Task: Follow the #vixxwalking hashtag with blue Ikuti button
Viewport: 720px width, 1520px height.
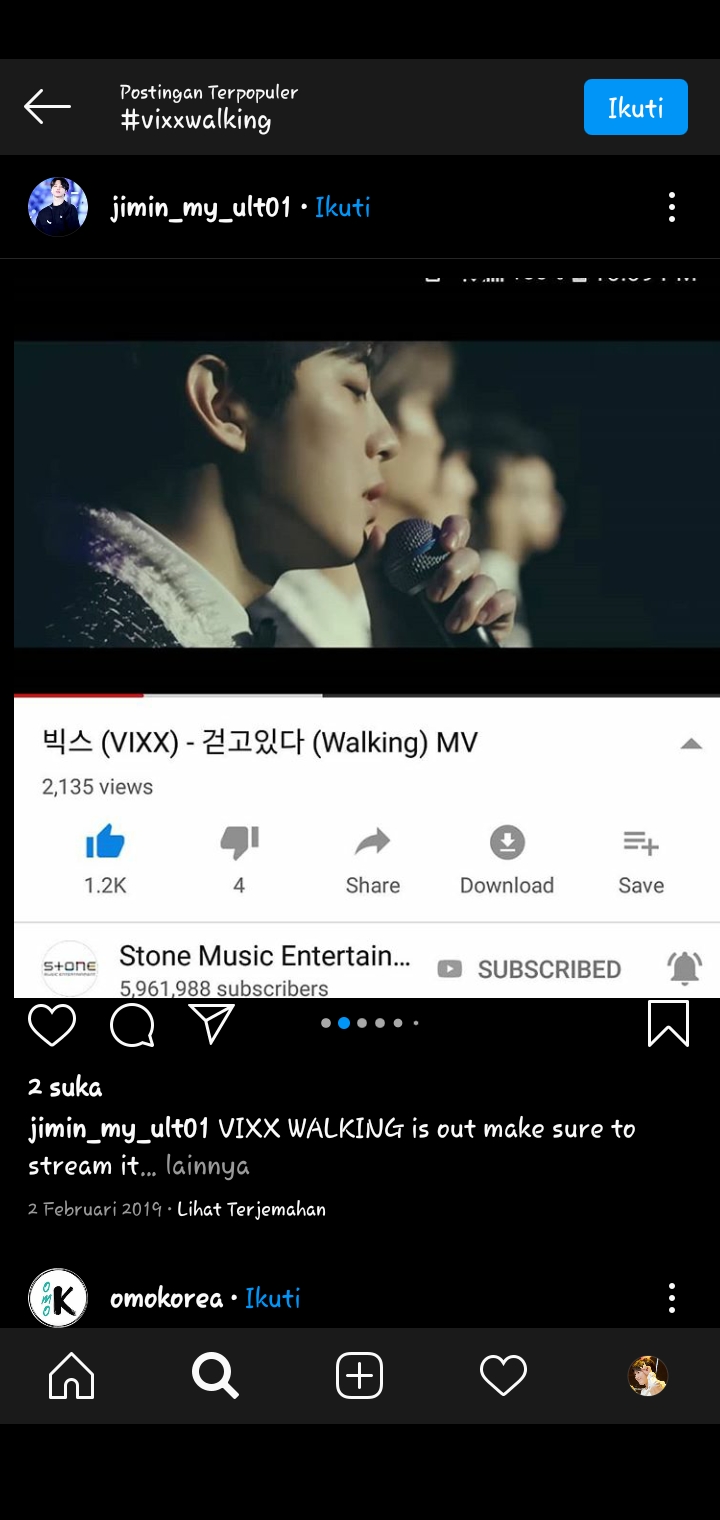Action: point(635,107)
